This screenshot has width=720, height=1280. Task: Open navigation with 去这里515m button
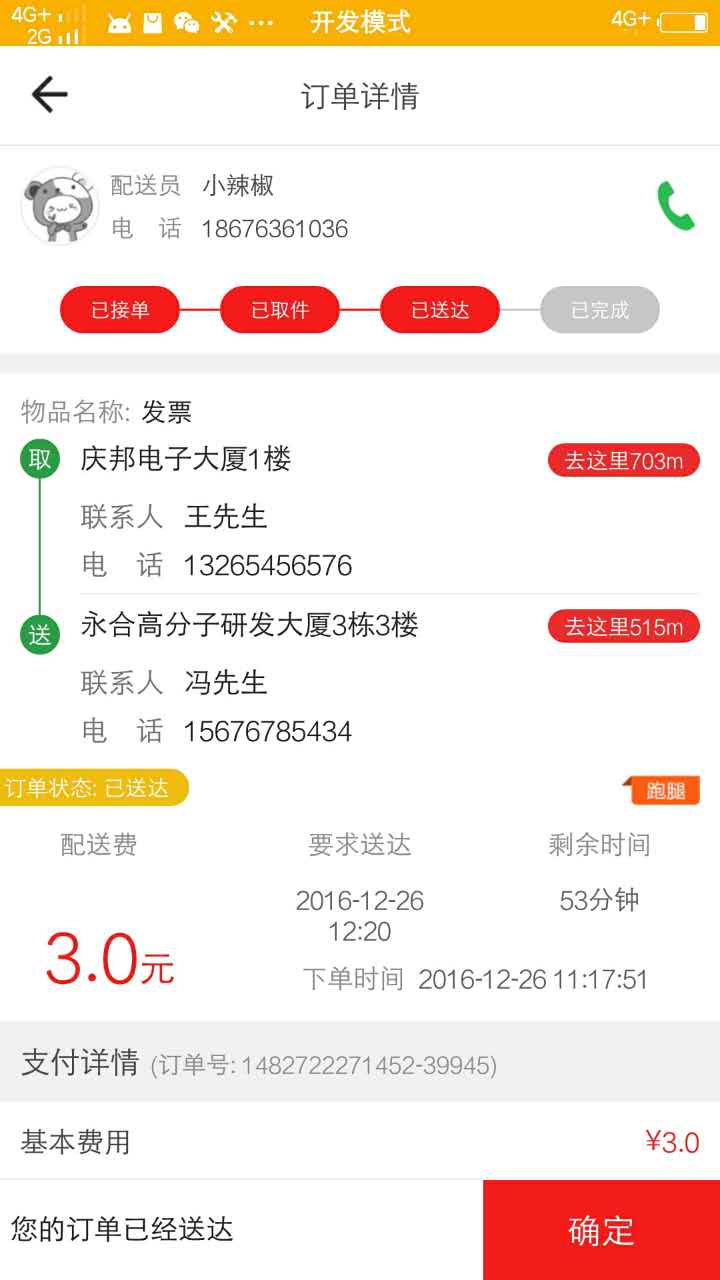(623, 627)
